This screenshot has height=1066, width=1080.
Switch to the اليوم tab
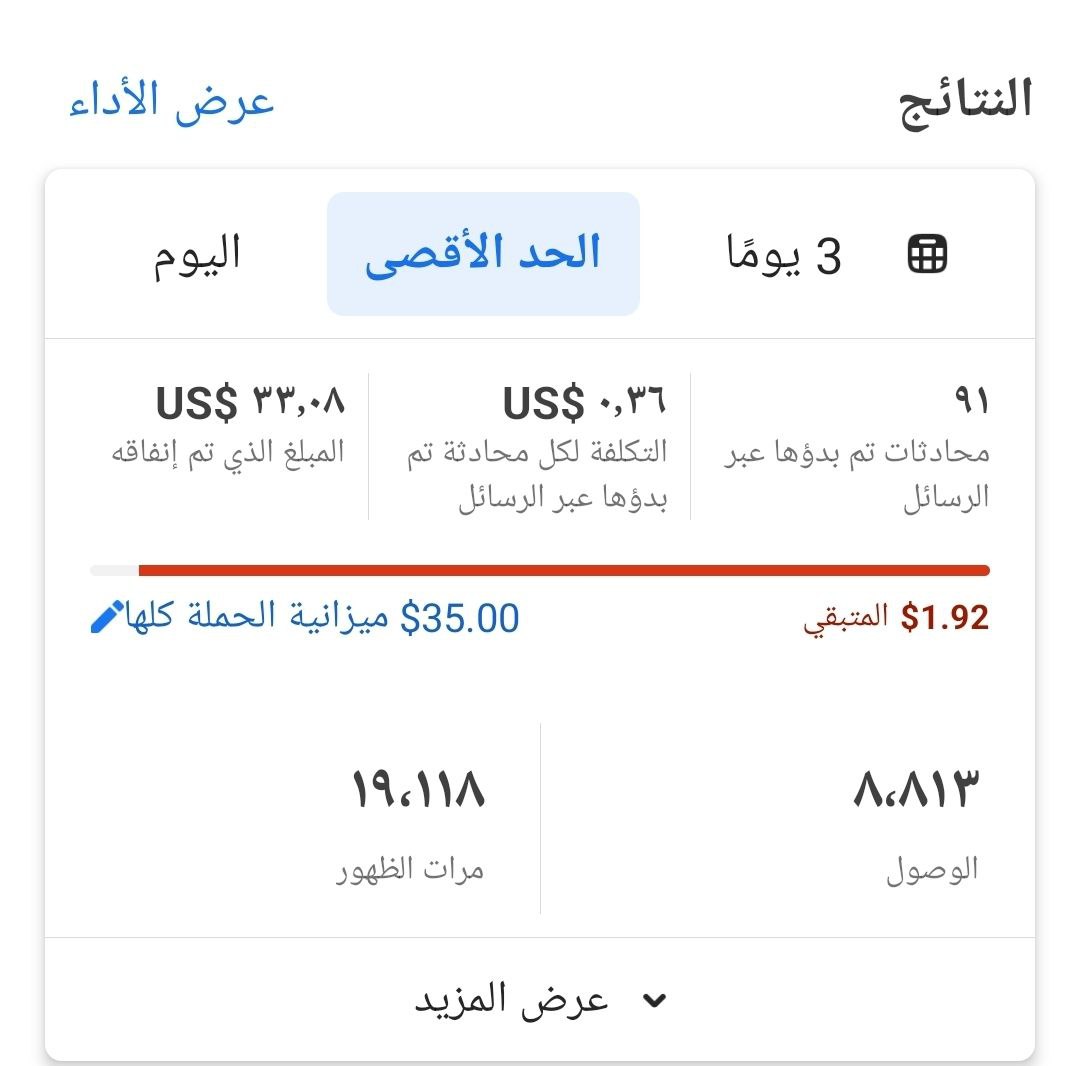(x=197, y=254)
